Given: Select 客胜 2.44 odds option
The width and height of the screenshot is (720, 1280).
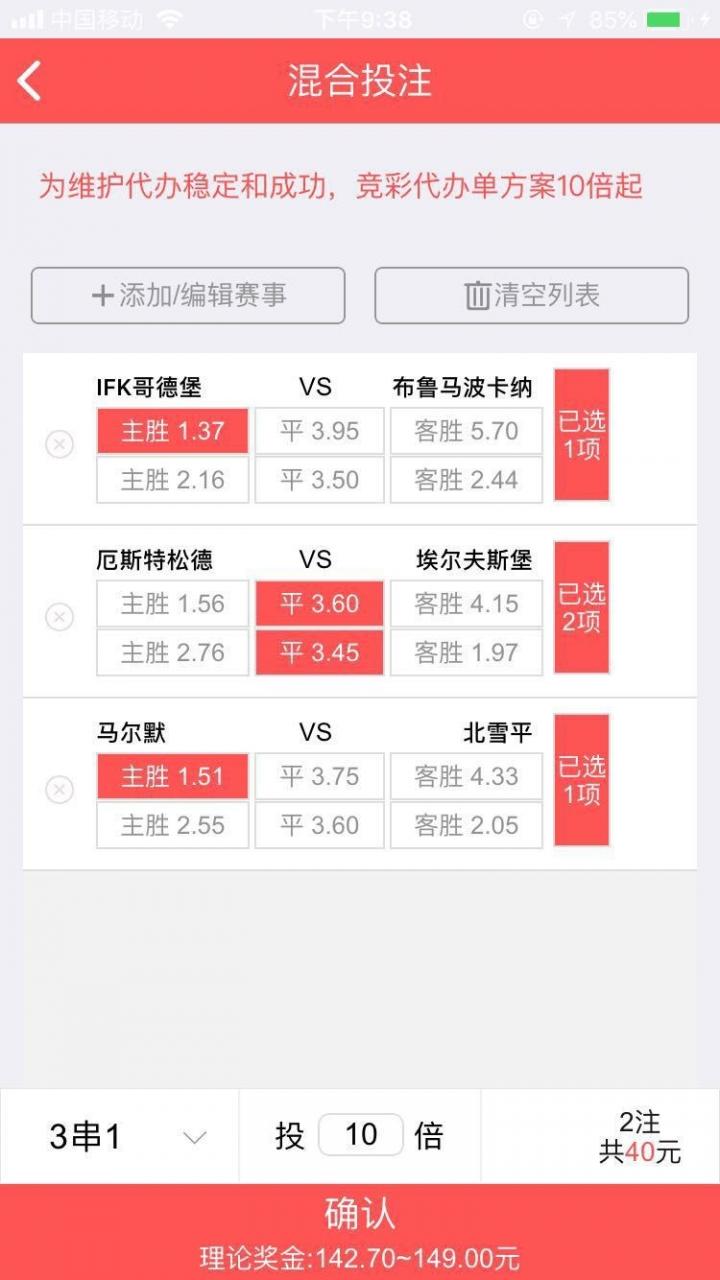Looking at the screenshot, I should 466,480.
